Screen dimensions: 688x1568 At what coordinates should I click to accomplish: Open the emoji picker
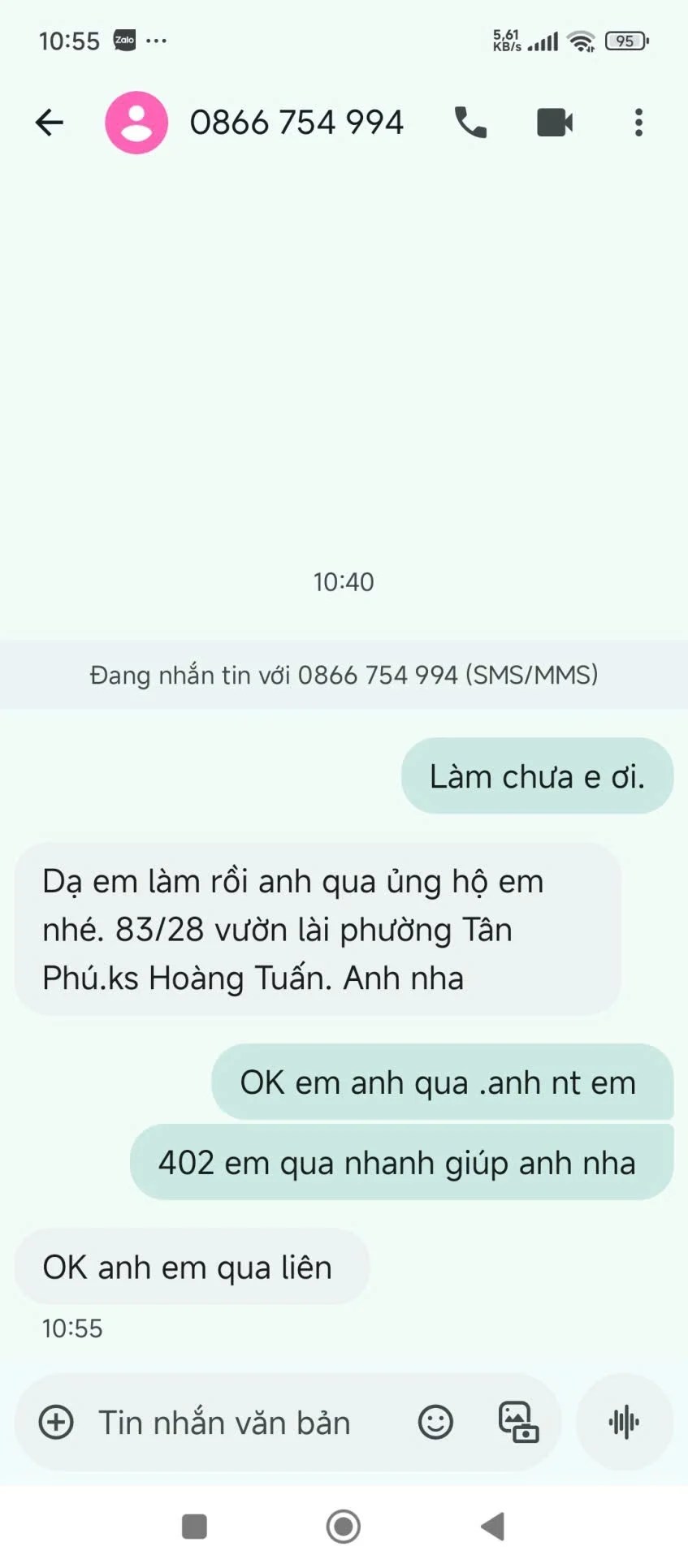pyautogui.click(x=435, y=1423)
